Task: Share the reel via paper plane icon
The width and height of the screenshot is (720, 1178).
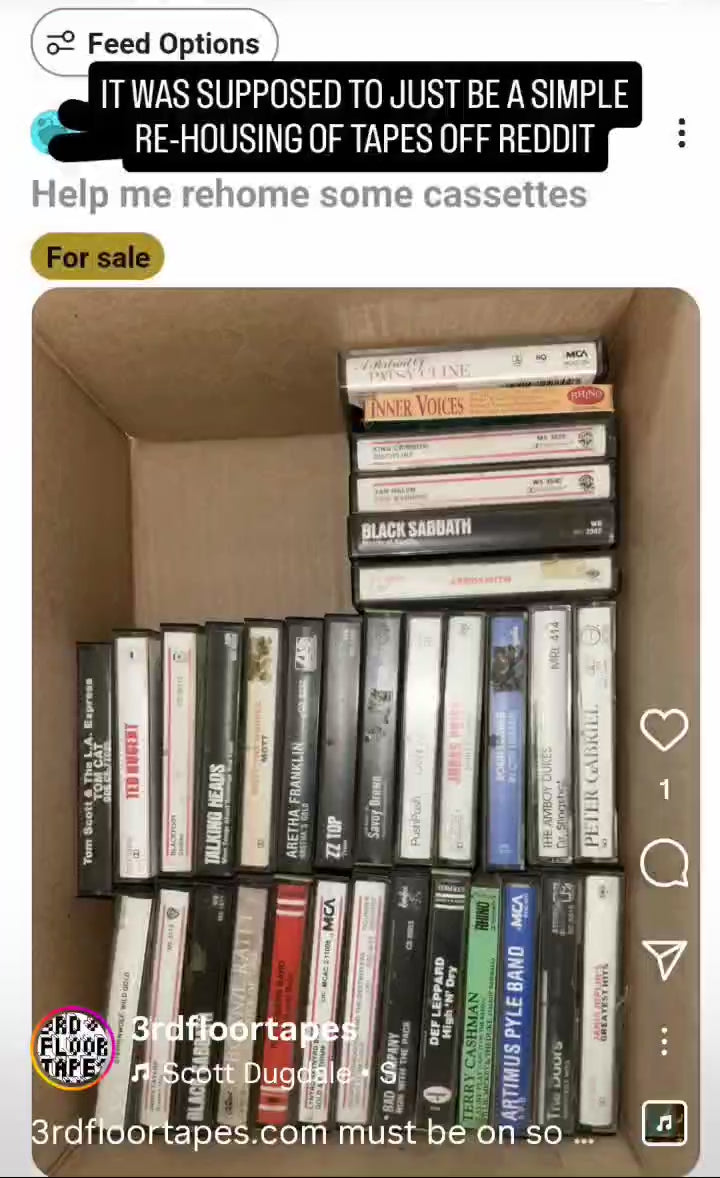Action: click(664, 959)
